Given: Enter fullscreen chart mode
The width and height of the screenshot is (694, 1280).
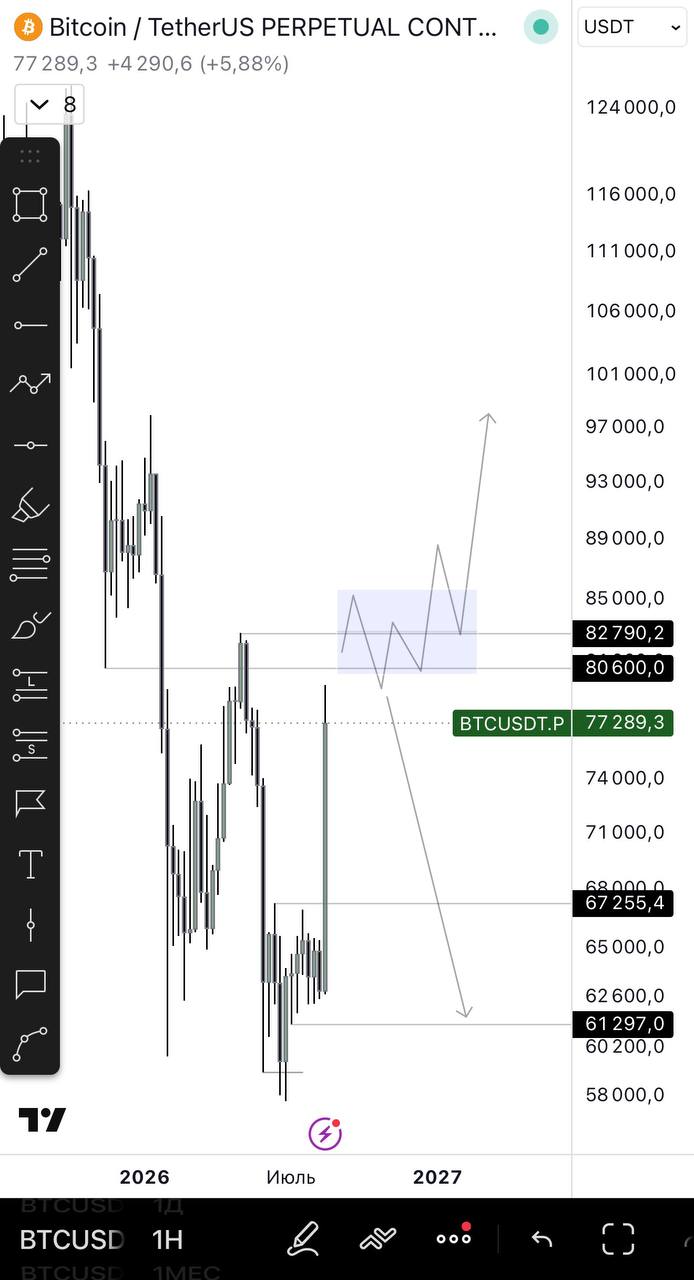Looking at the screenshot, I should coord(618,1239).
